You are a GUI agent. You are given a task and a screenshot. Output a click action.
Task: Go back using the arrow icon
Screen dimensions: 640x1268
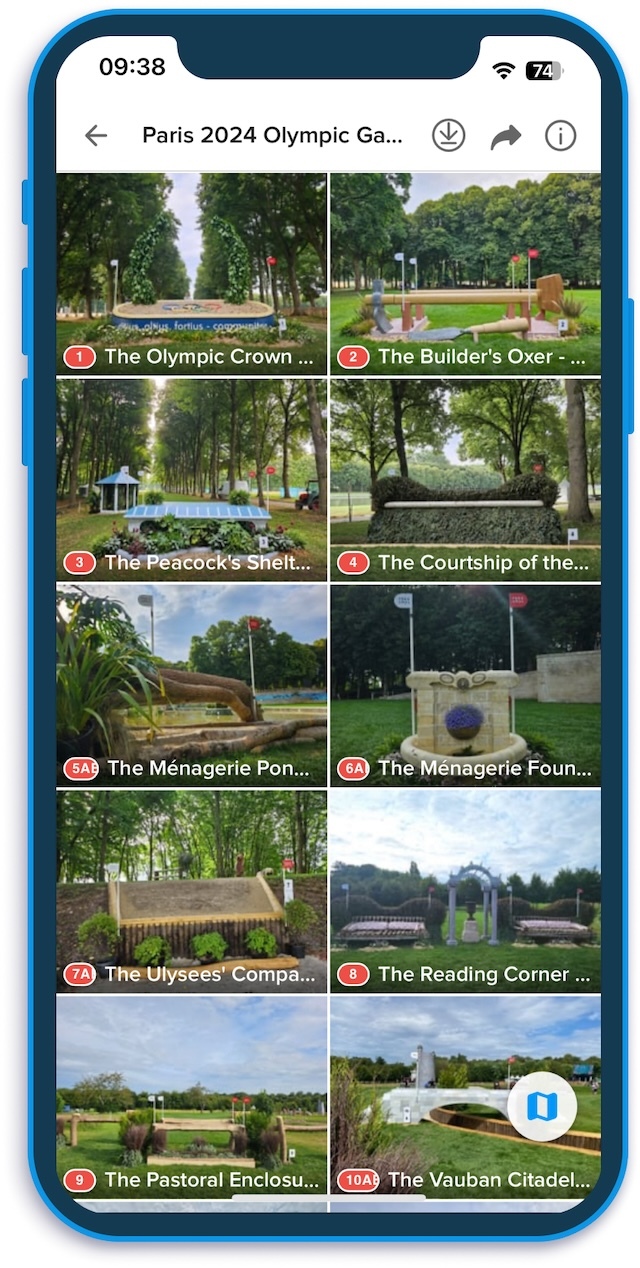click(96, 136)
